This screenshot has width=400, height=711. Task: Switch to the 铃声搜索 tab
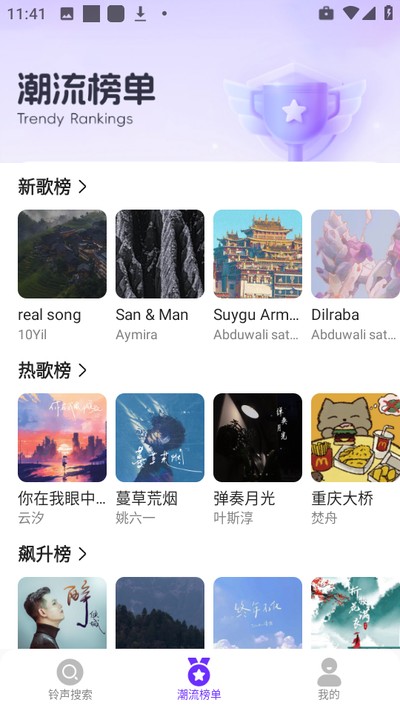(70, 679)
